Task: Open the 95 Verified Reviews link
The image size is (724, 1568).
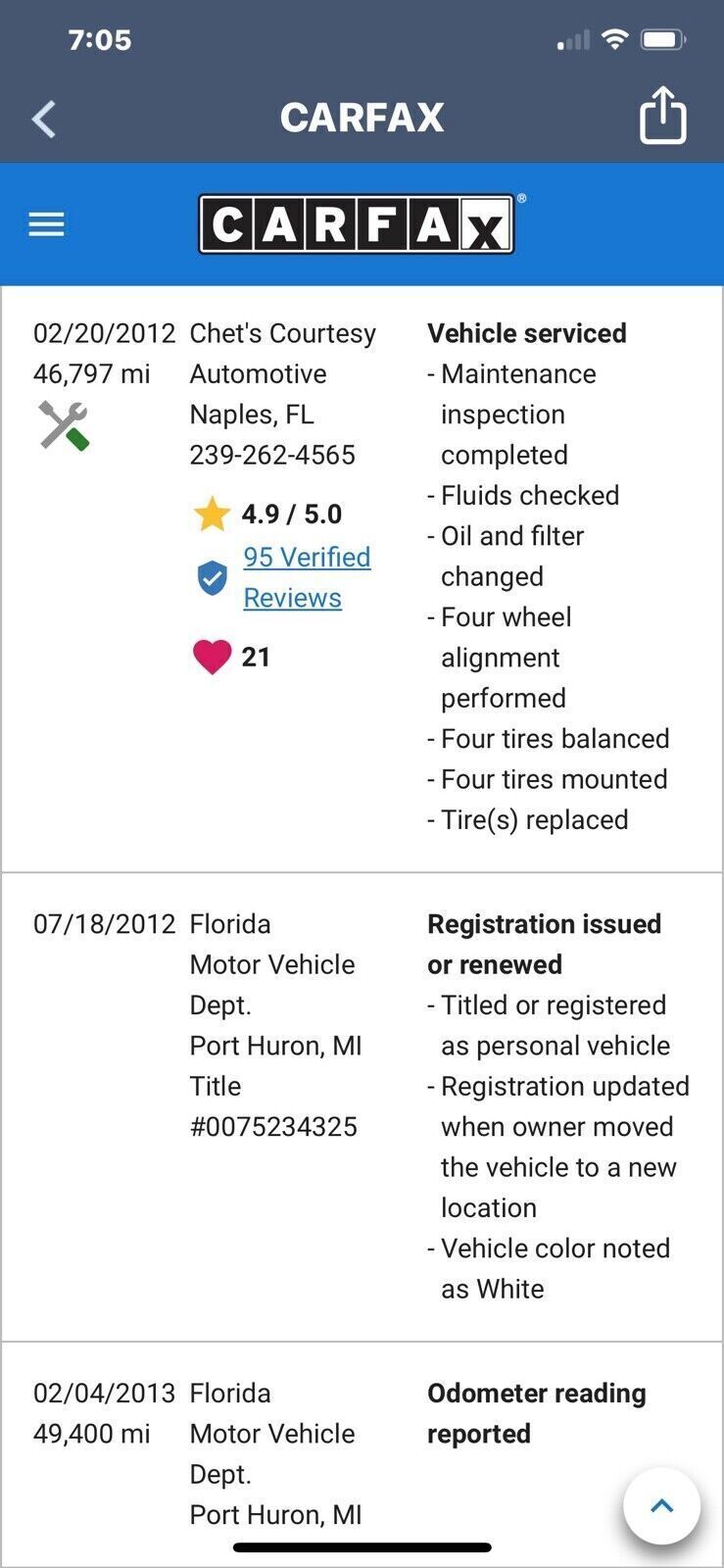Action: 307,577
